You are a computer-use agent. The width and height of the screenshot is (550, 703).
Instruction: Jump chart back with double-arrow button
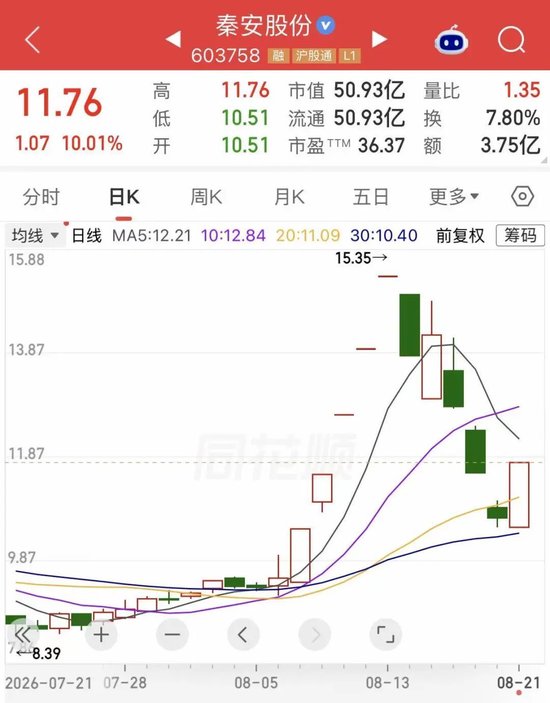click(22, 634)
